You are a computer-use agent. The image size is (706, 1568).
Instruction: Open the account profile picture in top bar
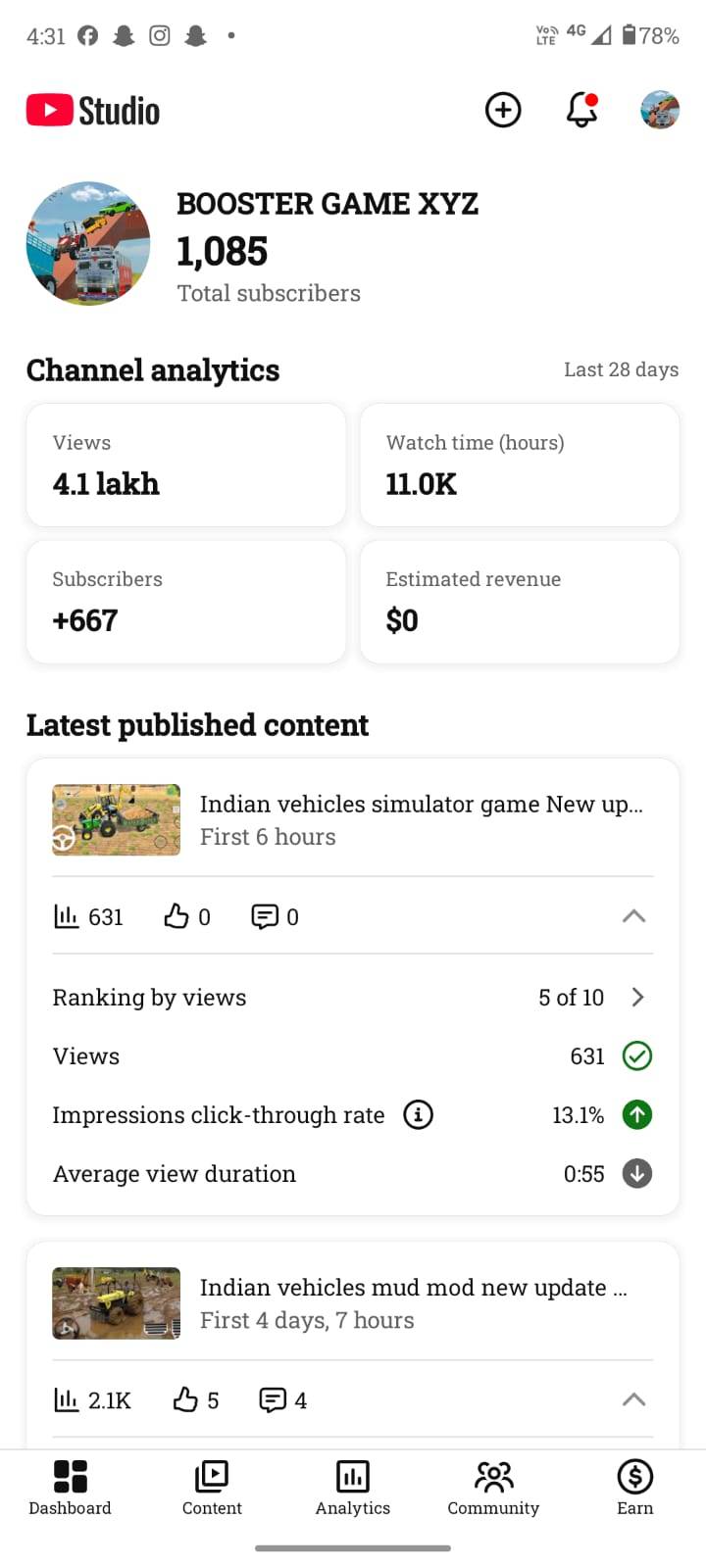point(660,110)
